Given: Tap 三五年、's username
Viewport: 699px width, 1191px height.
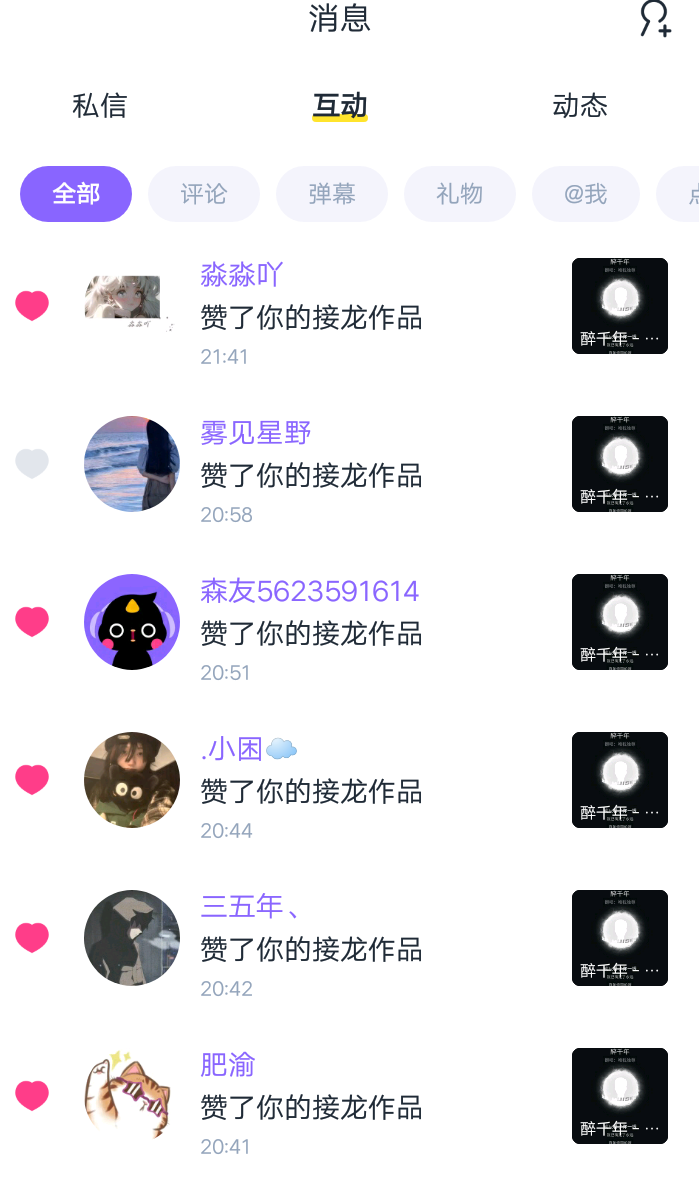Looking at the screenshot, I should [x=251, y=907].
